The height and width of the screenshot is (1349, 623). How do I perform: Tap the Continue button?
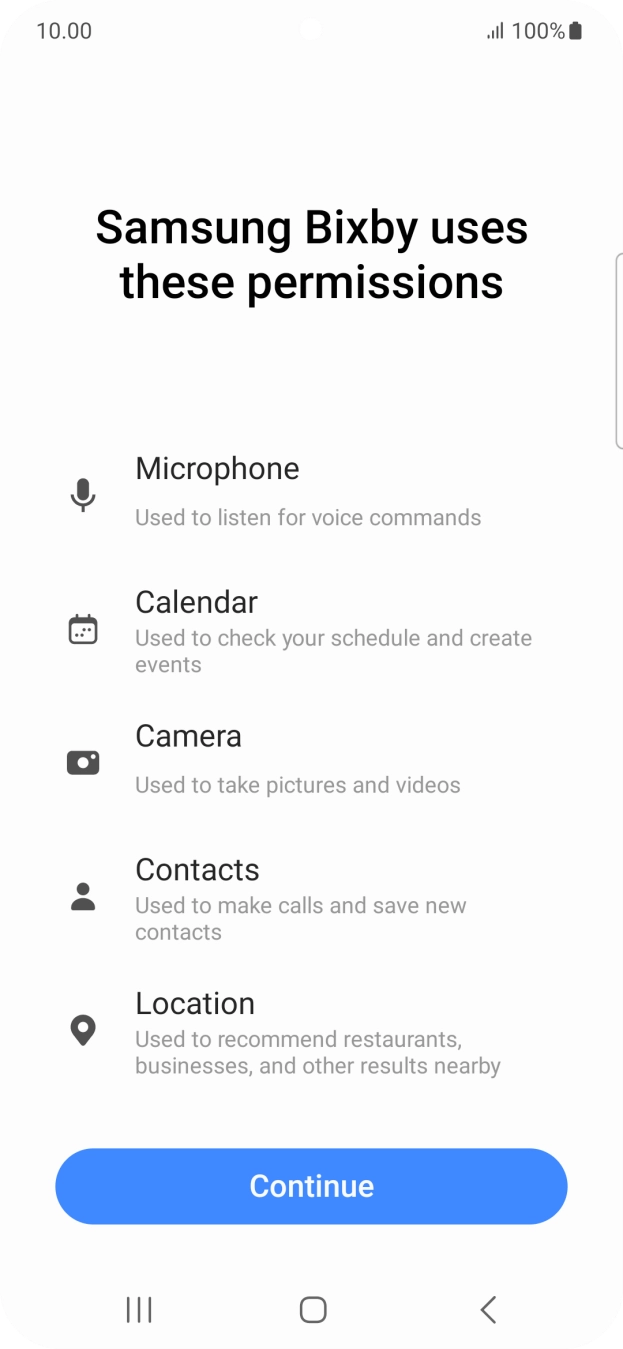click(x=311, y=1186)
